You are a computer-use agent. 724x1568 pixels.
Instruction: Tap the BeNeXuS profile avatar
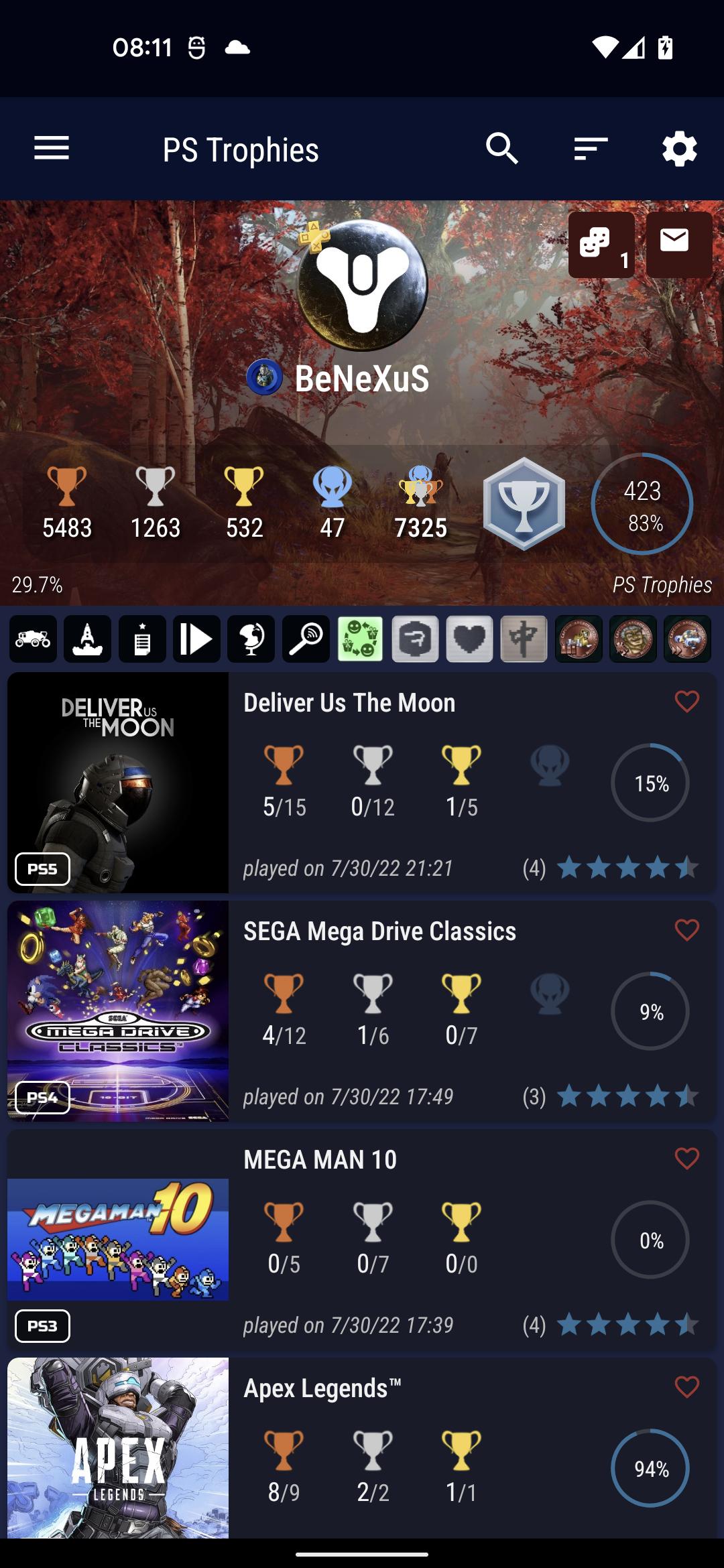pyautogui.click(x=362, y=285)
